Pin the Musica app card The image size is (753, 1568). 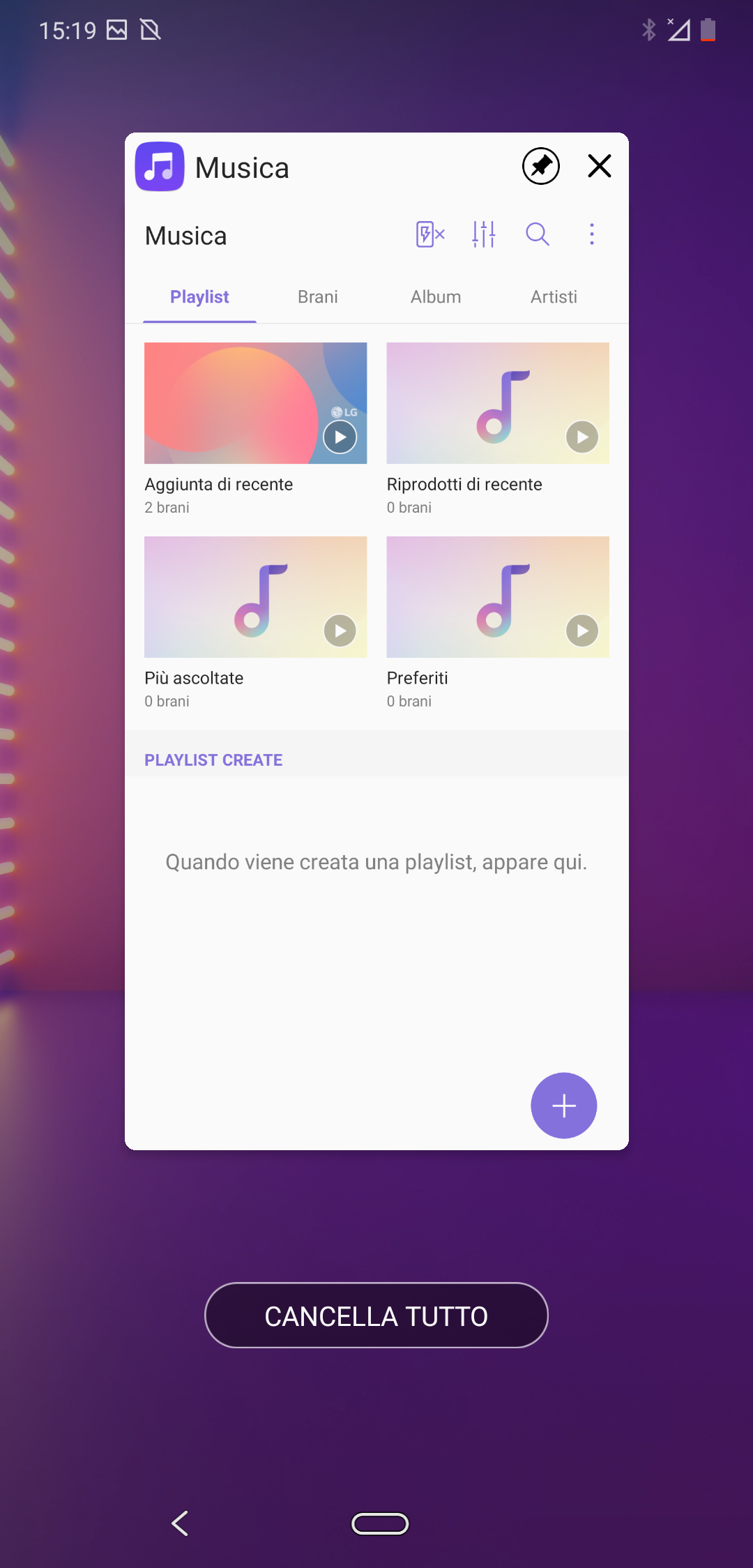541,167
